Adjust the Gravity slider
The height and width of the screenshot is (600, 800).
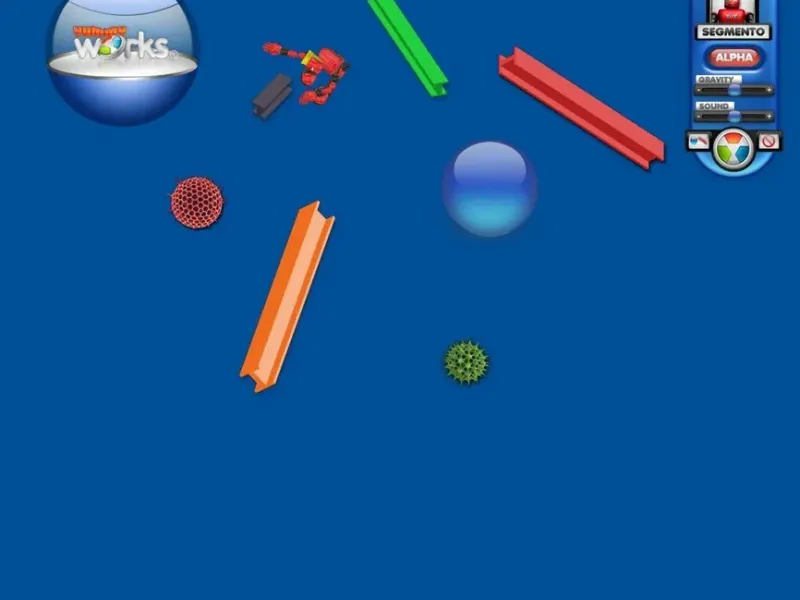[x=734, y=90]
